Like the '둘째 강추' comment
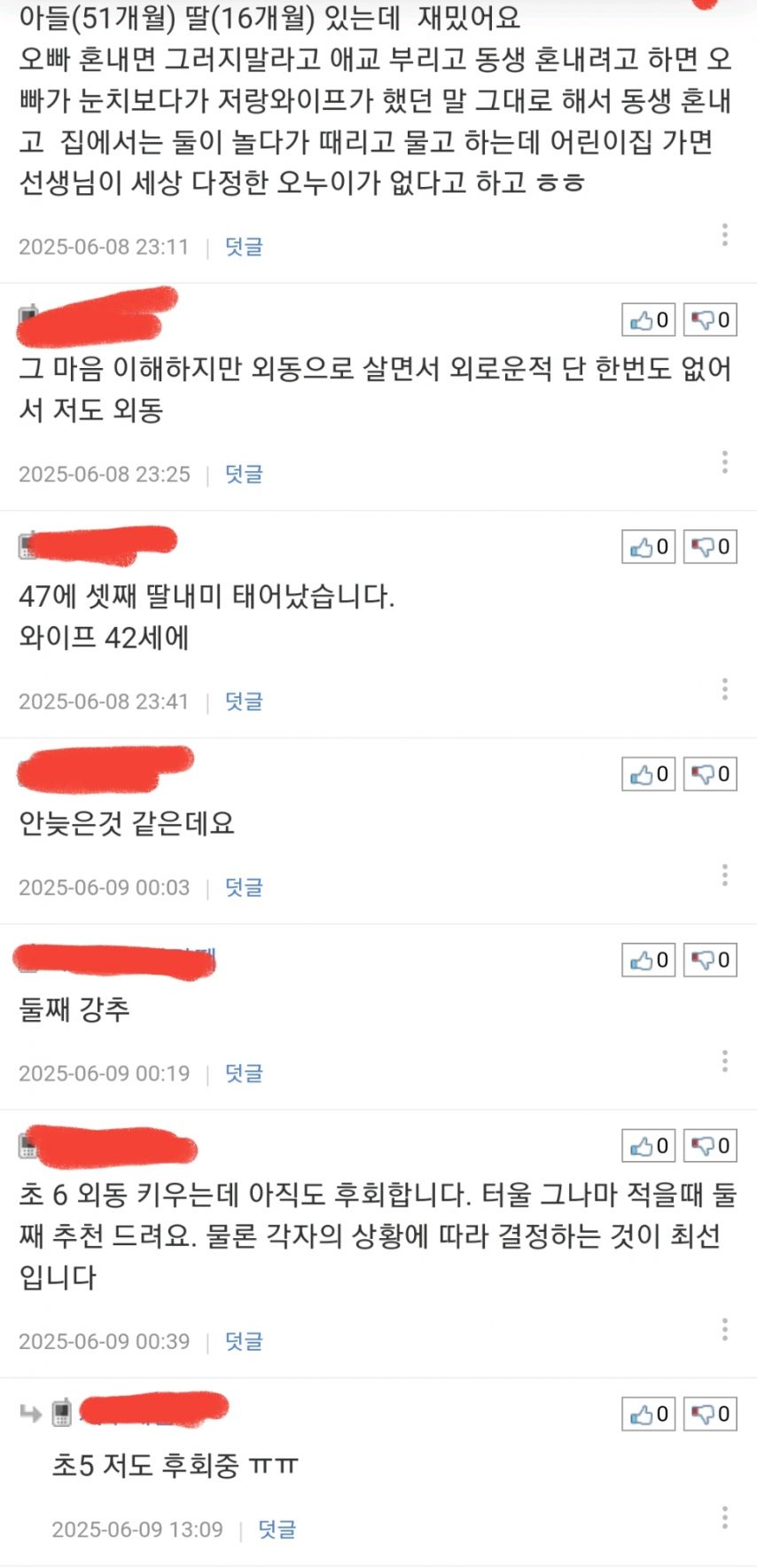 click(x=649, y=960)
